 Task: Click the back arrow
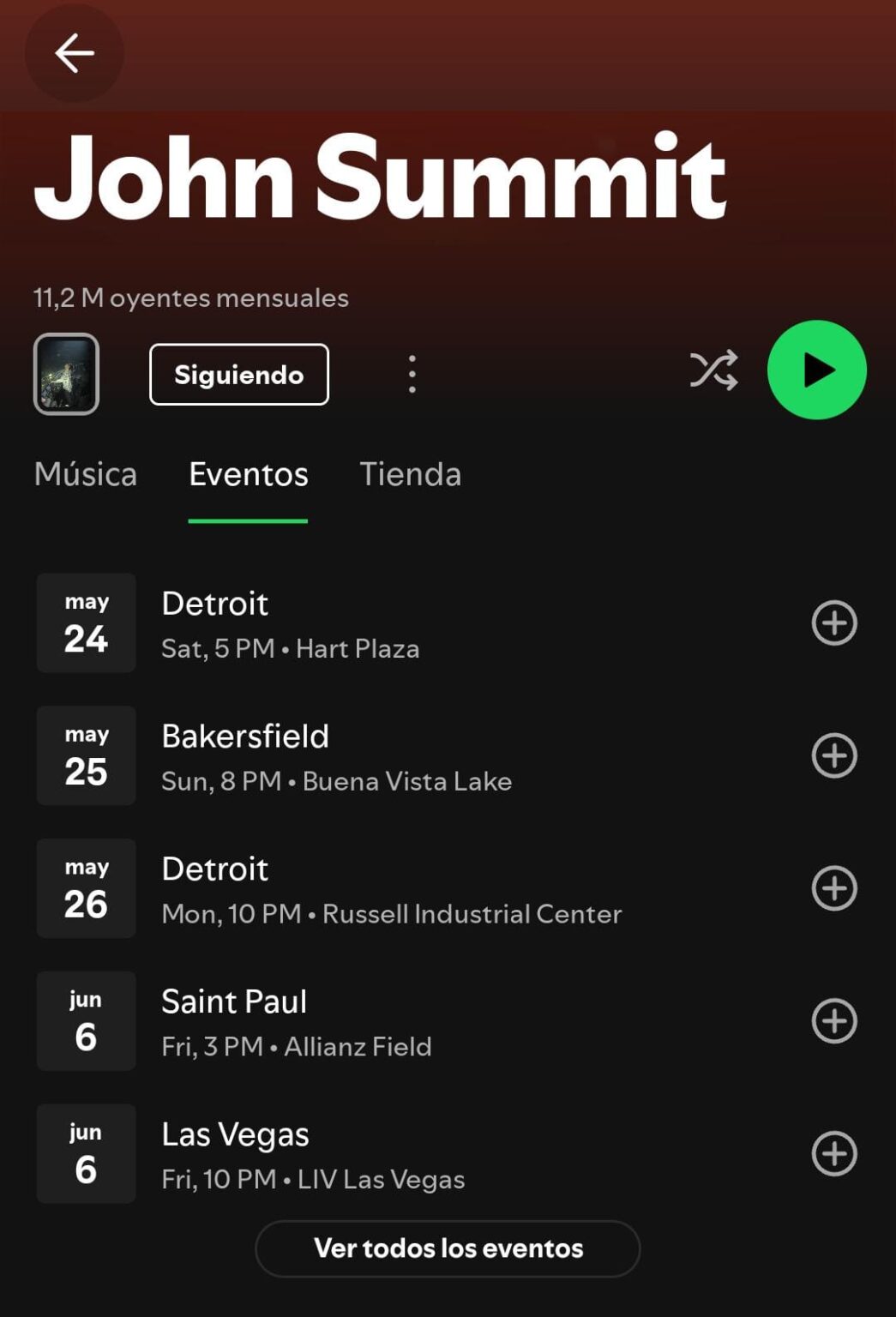75,52
